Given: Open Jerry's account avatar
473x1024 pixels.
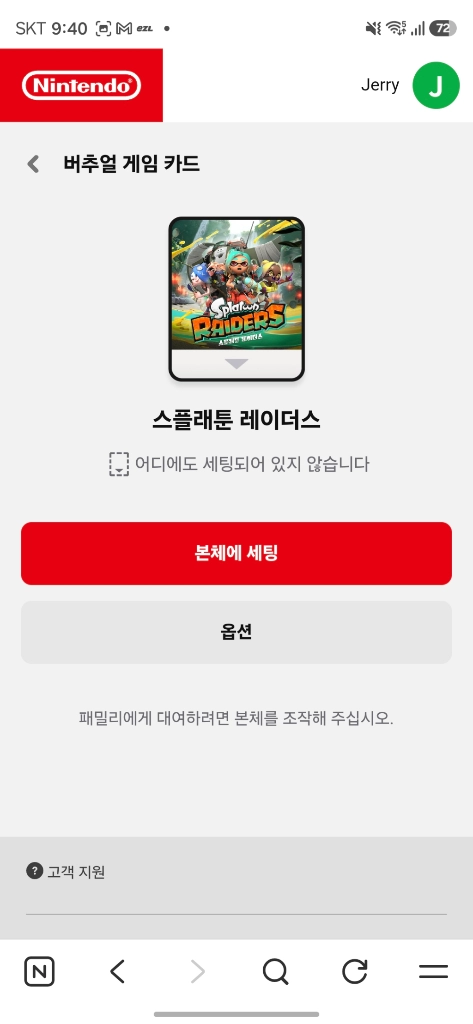Looking at the screenshot, I should (x=436, y=86).
